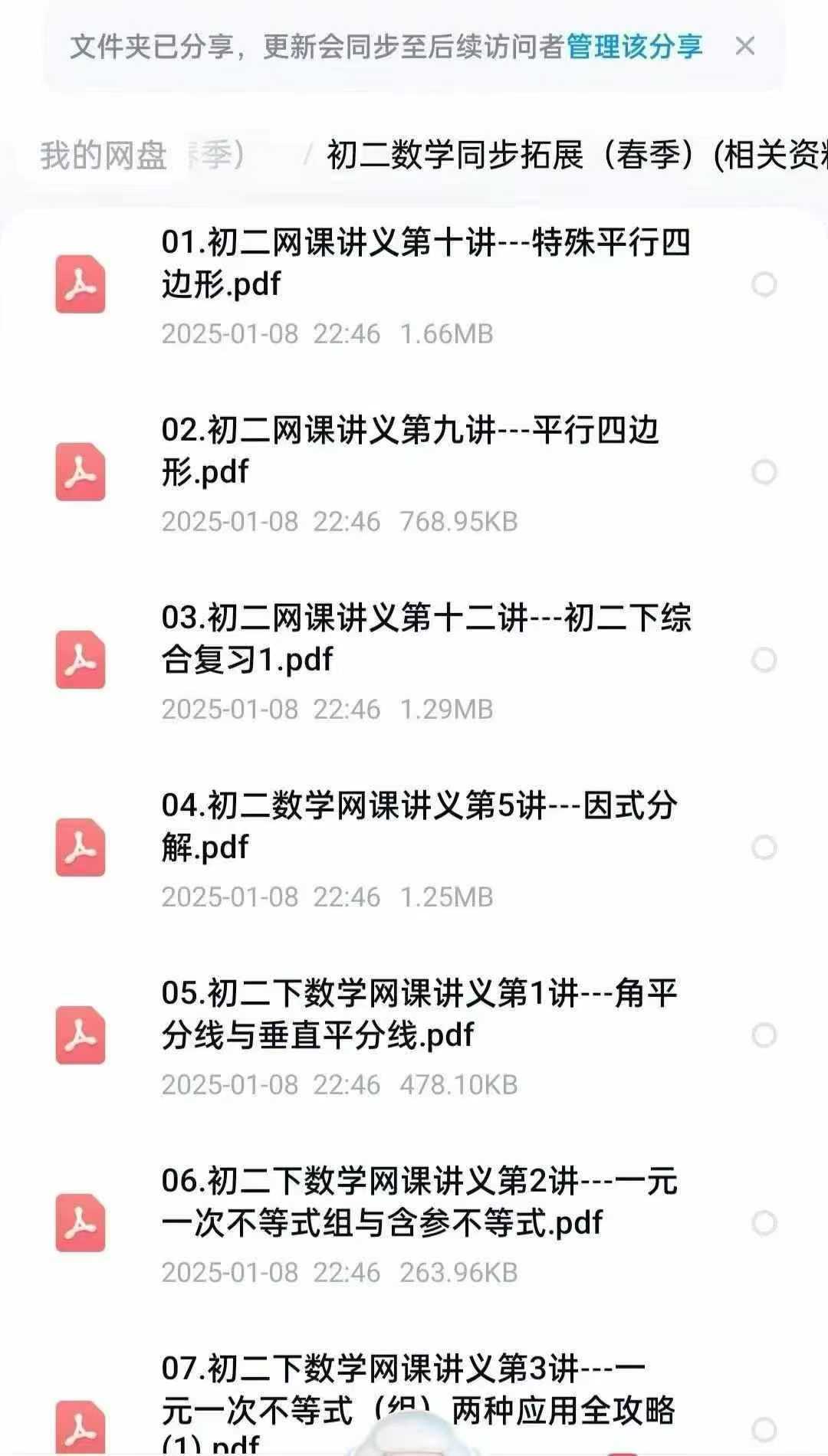Click the PDF icon for 角平分线与垂直平分线 file

(80, 1035)
